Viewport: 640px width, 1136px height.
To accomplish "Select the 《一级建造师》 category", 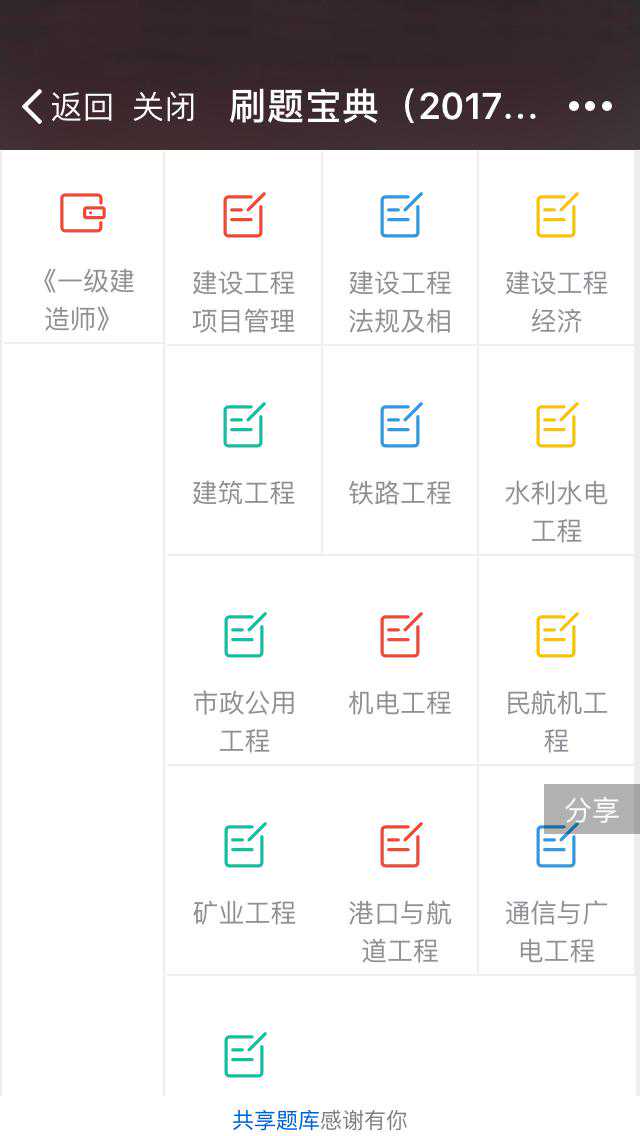I will pos(83,250).
